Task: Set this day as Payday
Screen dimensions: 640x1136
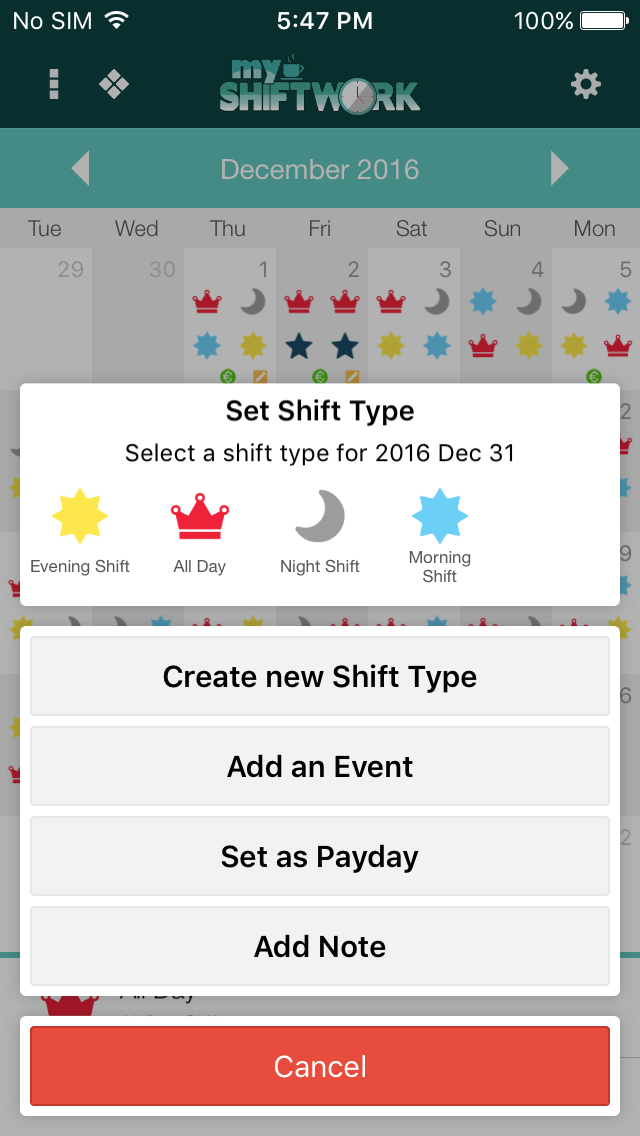Action: 320,856
